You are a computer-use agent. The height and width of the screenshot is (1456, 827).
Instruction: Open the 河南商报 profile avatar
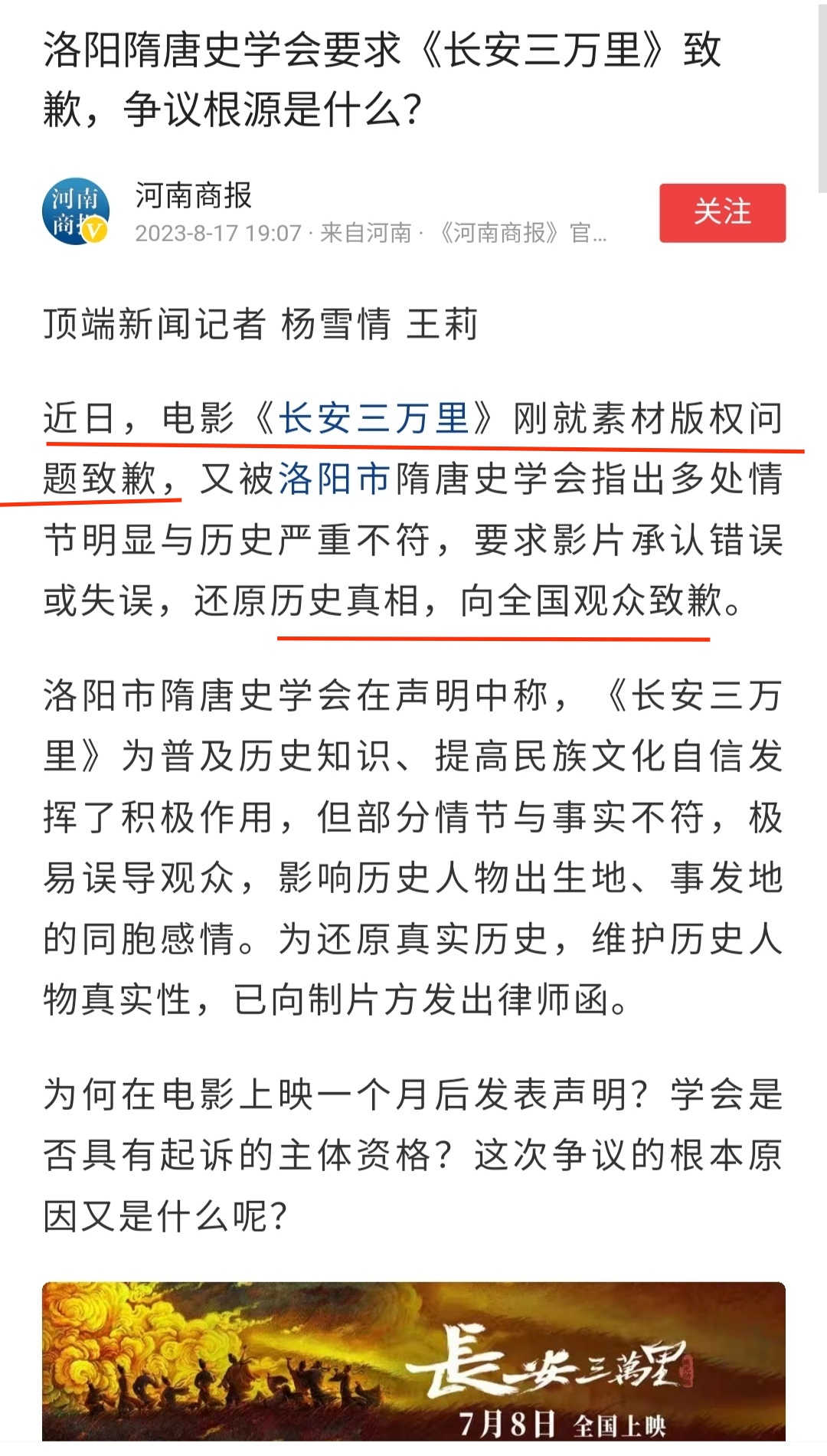(76, 212)
